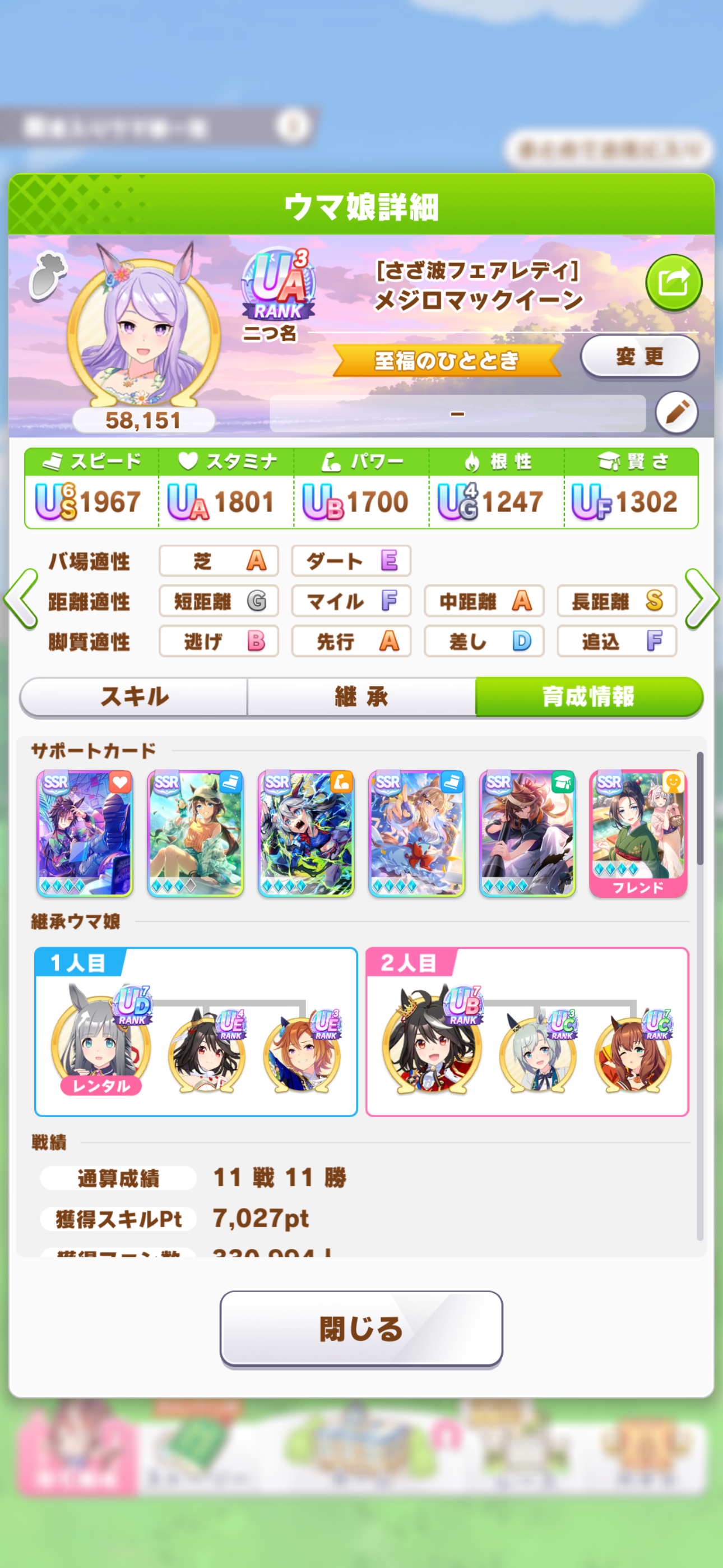Close the dialog with 閉じる
723x1568 pixels.
click(x=361, y=1329)
